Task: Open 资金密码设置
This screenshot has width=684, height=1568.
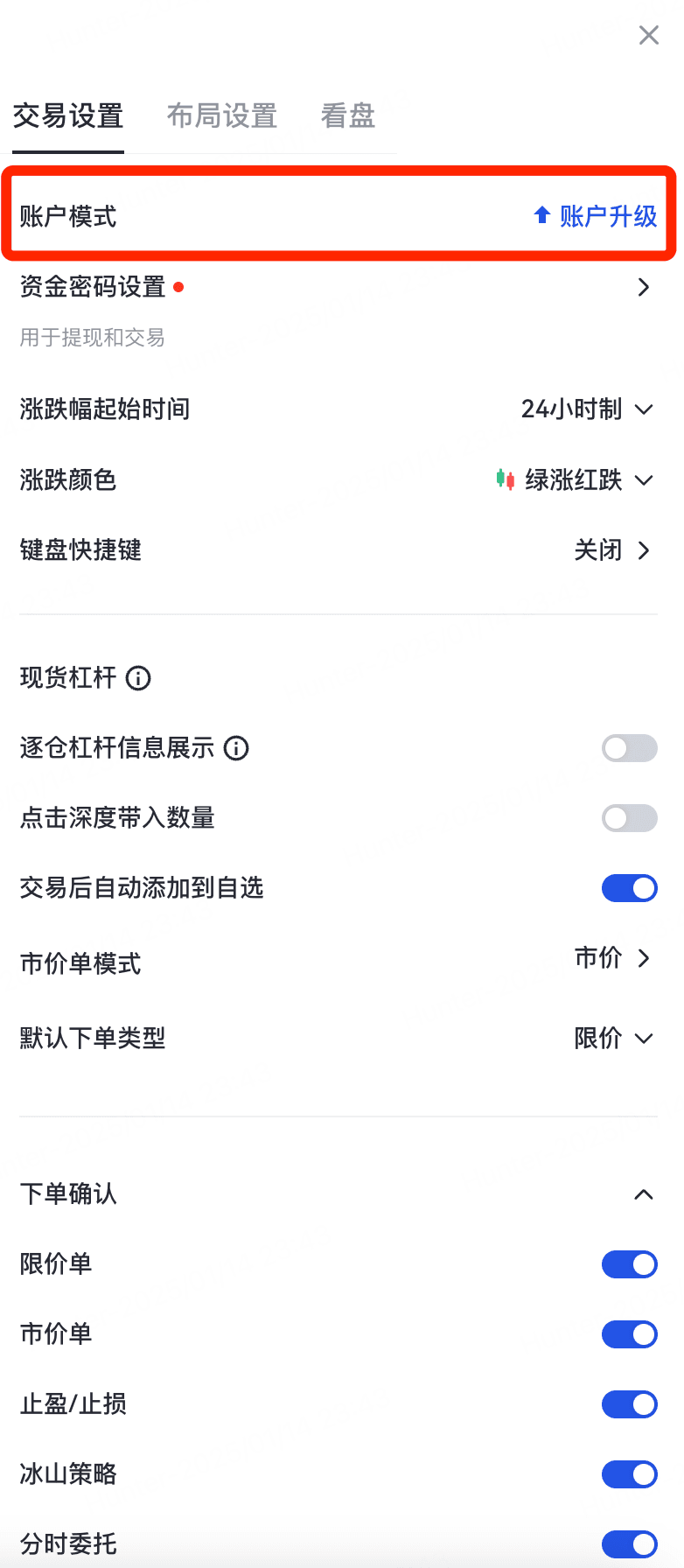Action: 643,287
